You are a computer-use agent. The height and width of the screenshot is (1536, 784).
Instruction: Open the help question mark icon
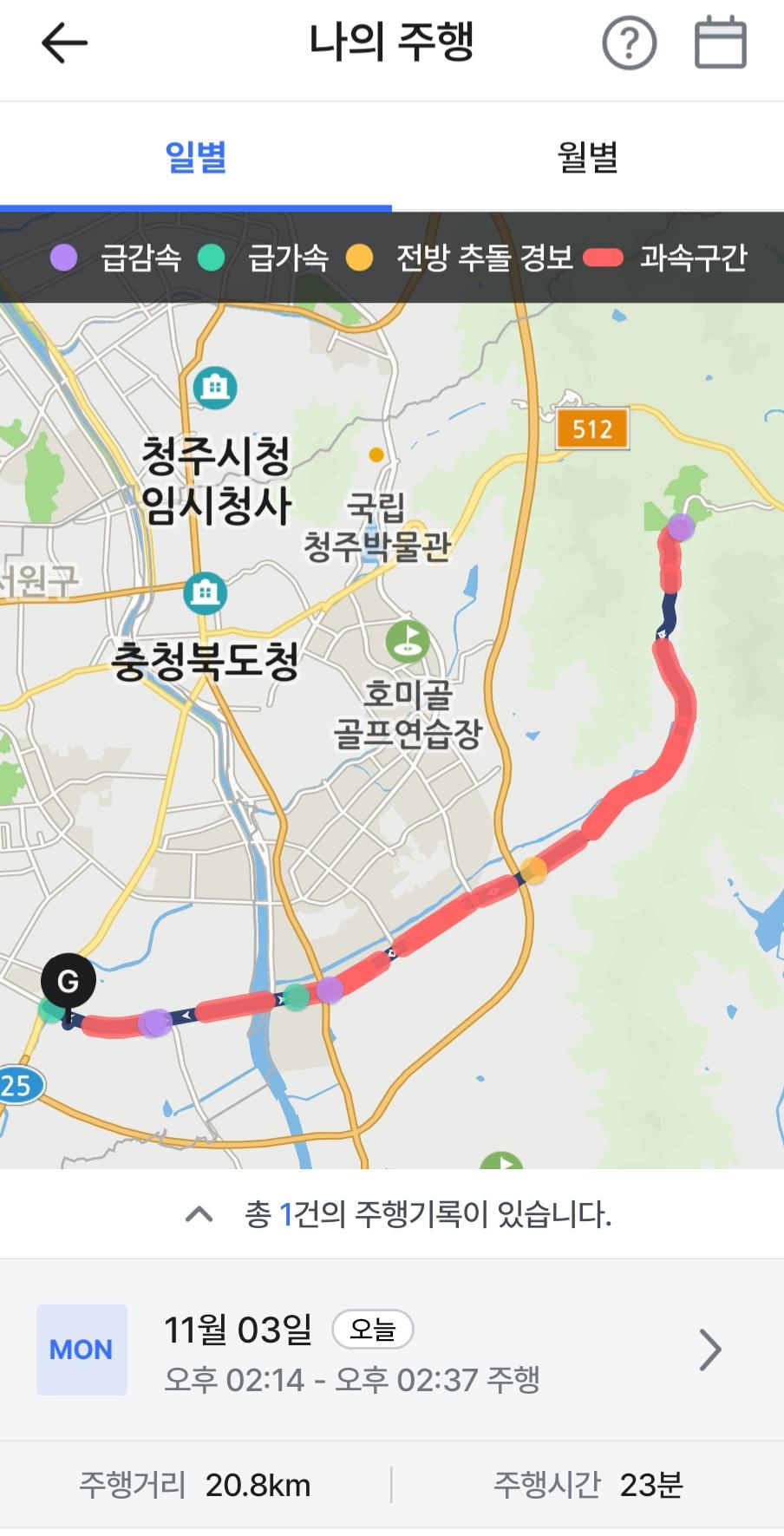(x=630, y=42)
